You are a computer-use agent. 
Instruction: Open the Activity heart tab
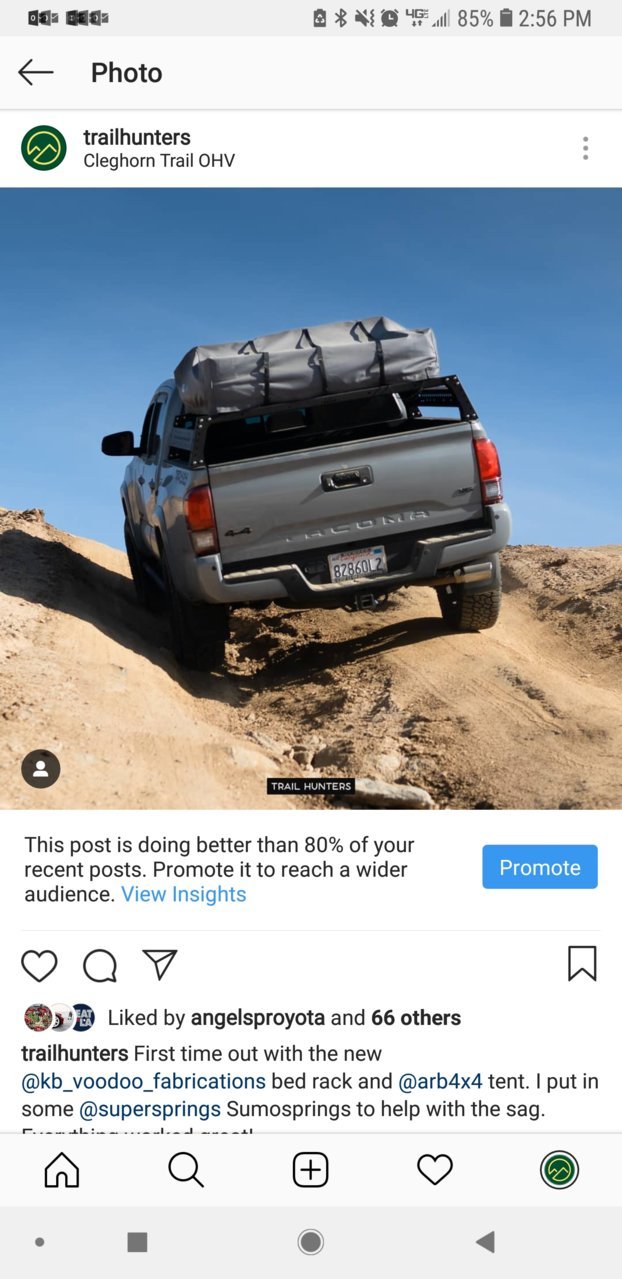pyautogui.click(x=435, y=1169)
